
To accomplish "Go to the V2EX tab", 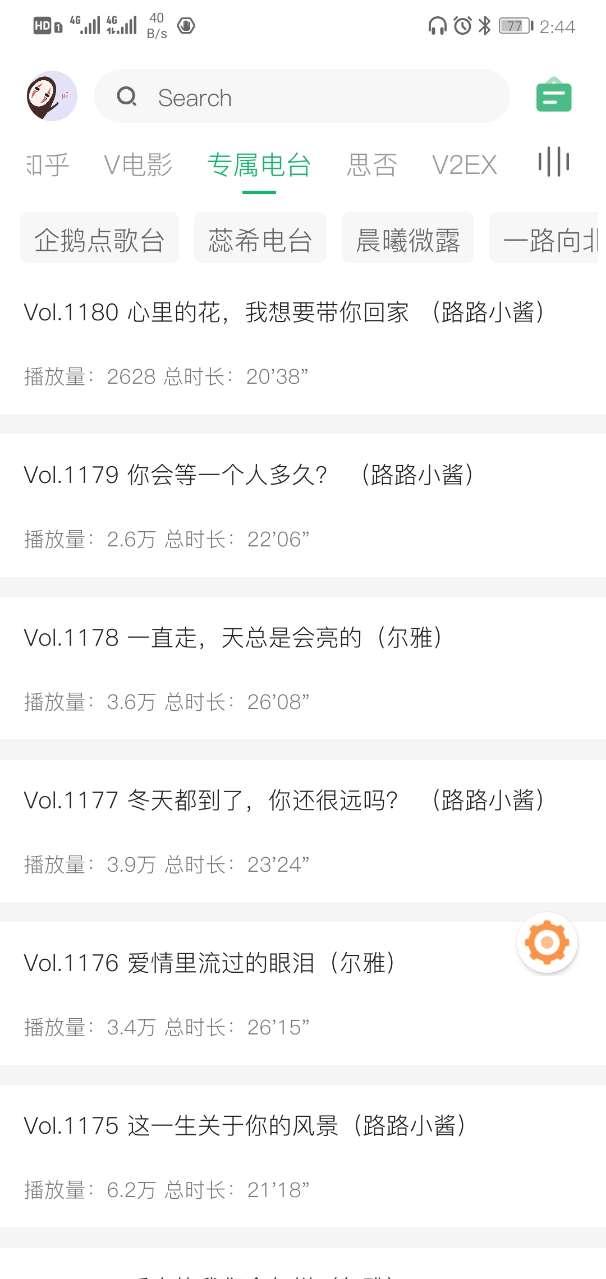I will click(x=464, y=165).
